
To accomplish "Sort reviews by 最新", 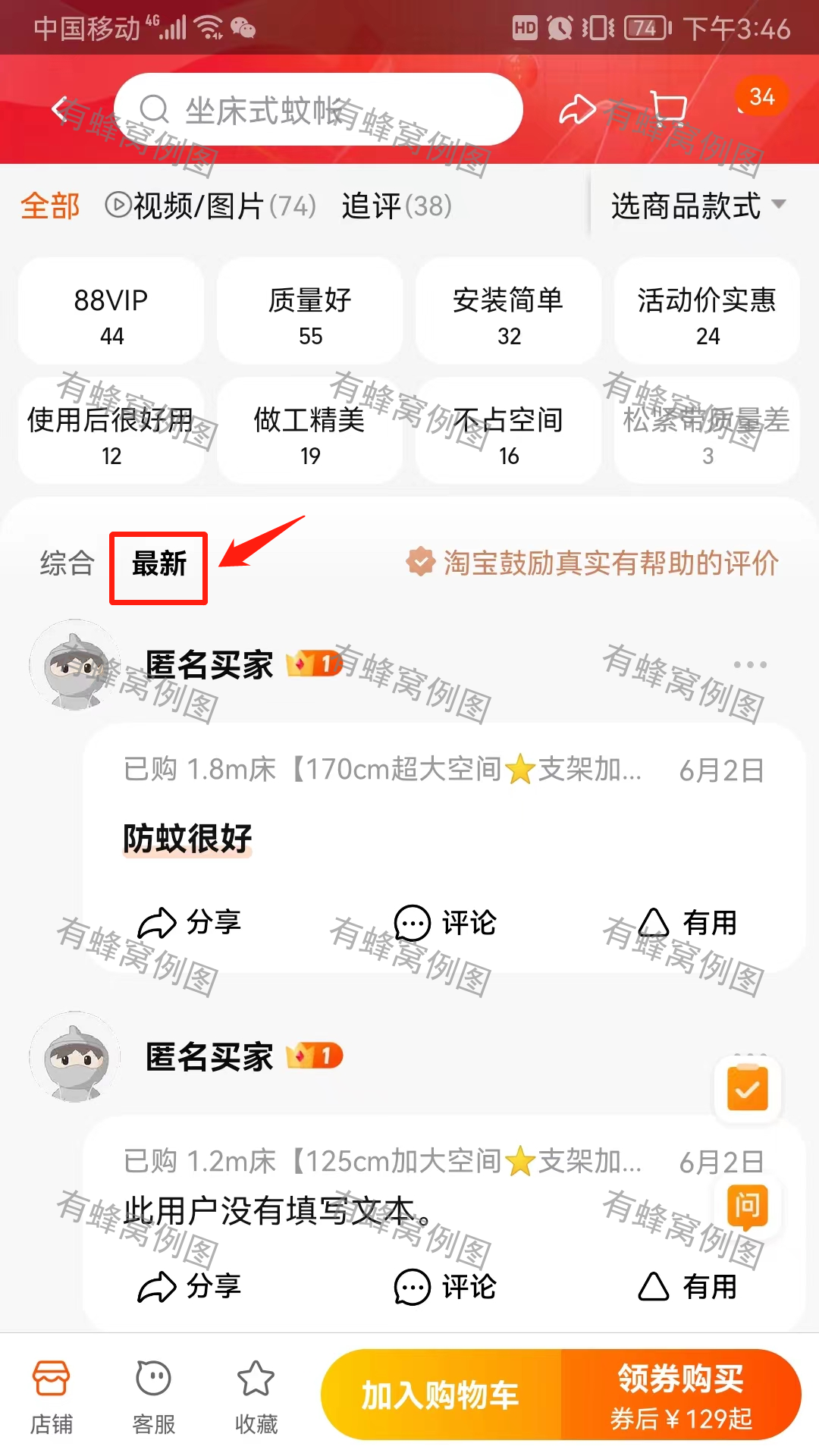I will (158, 565).
